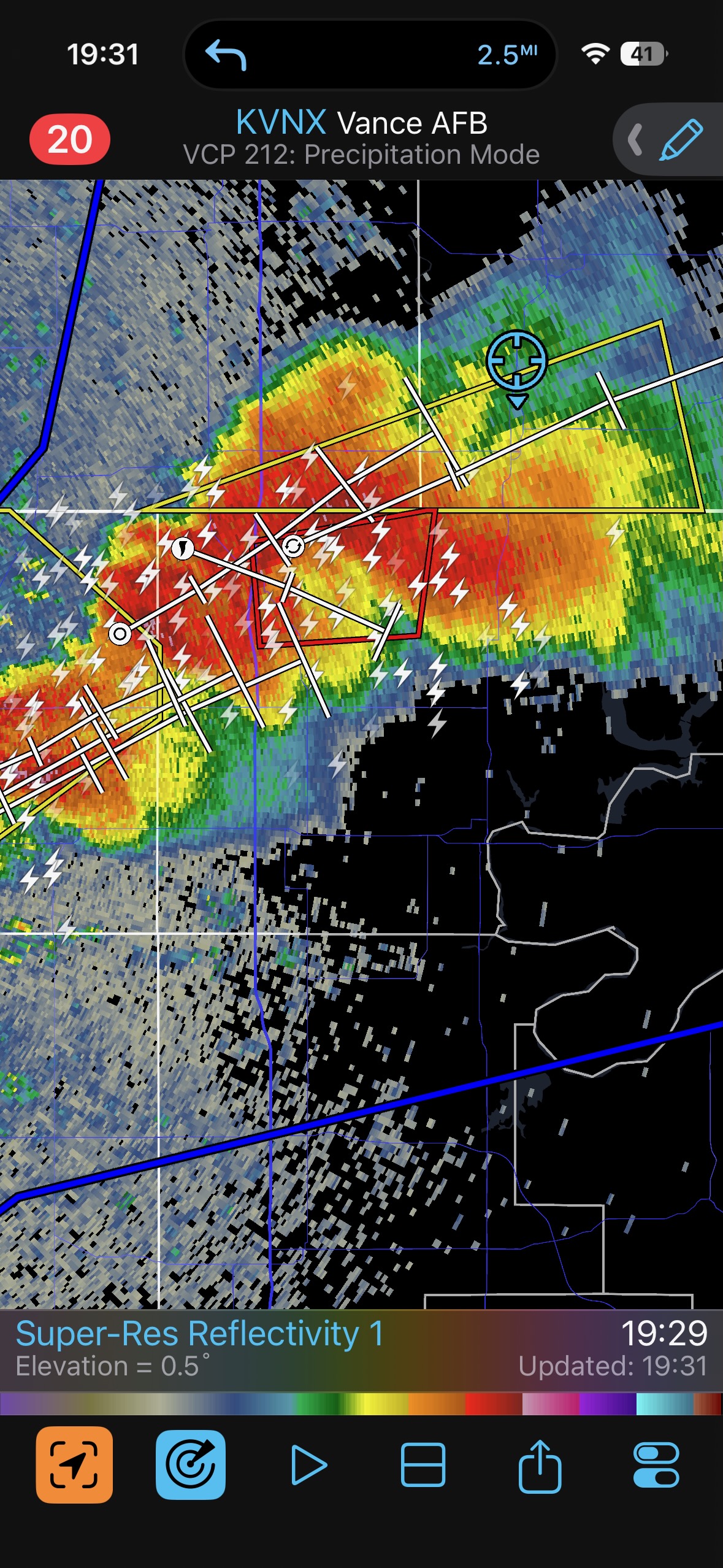
Task: Tap the back arrow in the top pill
Action: (226, 55)
